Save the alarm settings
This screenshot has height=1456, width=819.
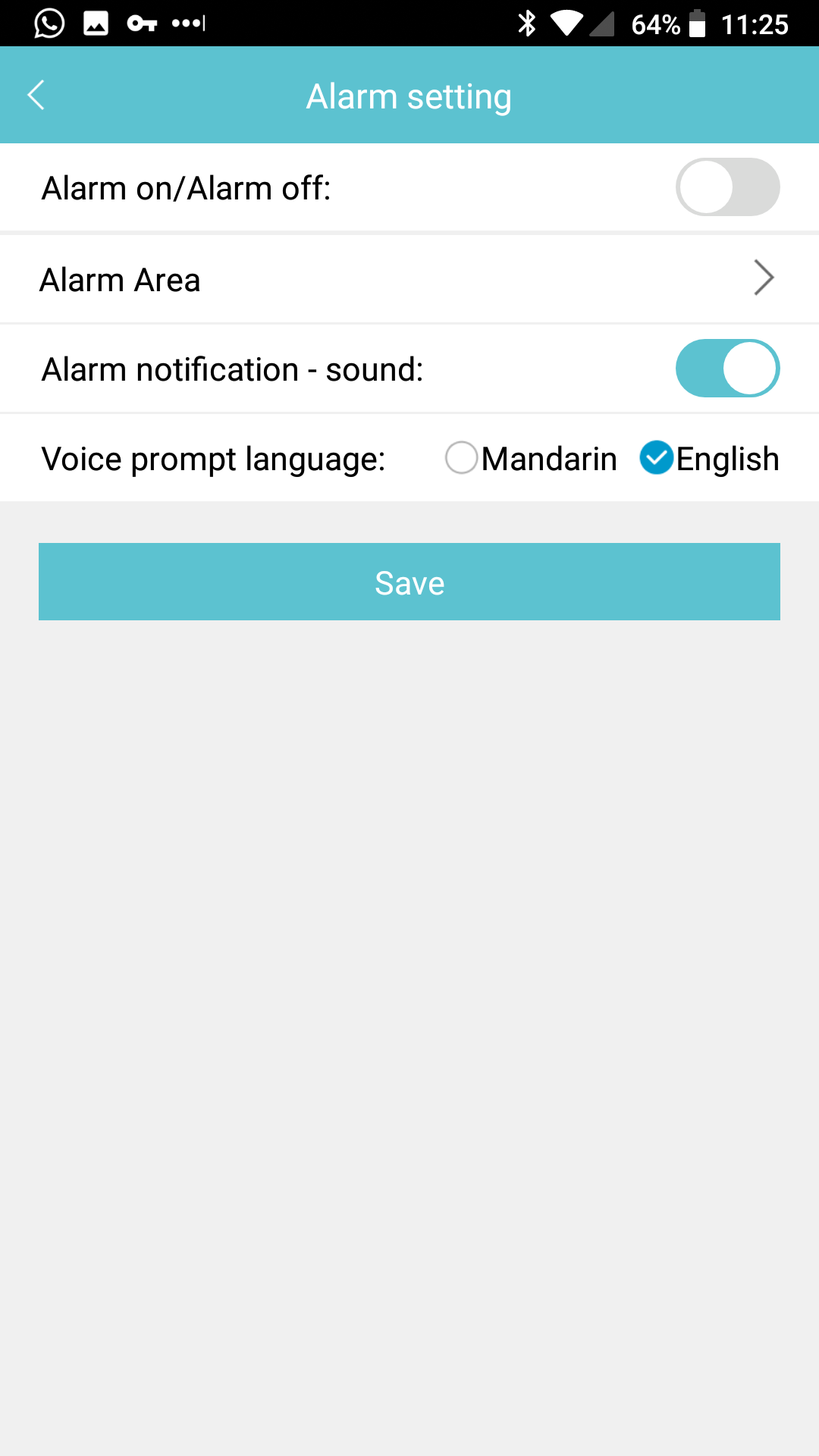409,582
